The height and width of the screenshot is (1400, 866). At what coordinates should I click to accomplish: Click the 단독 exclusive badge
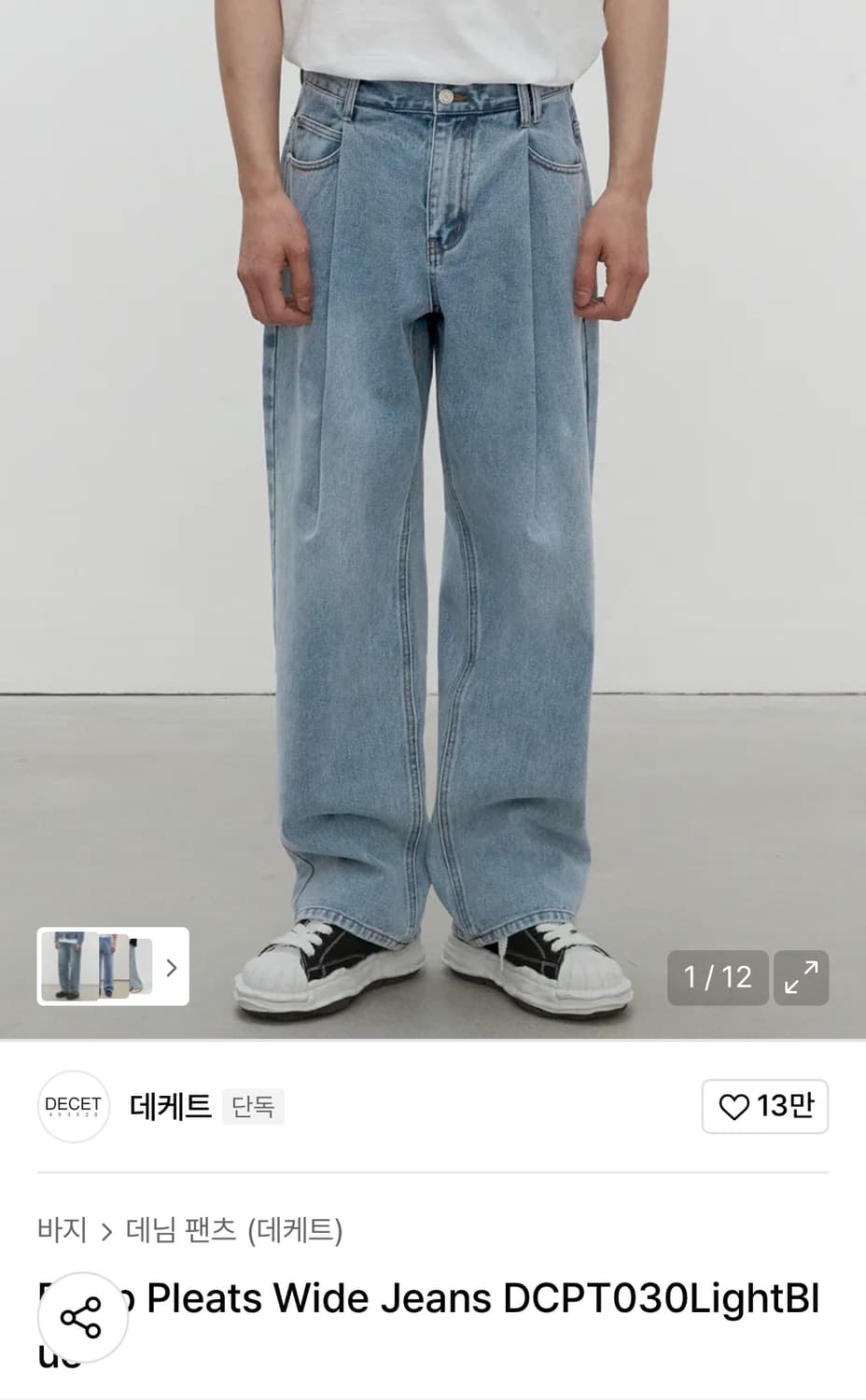click(253, 1106)
